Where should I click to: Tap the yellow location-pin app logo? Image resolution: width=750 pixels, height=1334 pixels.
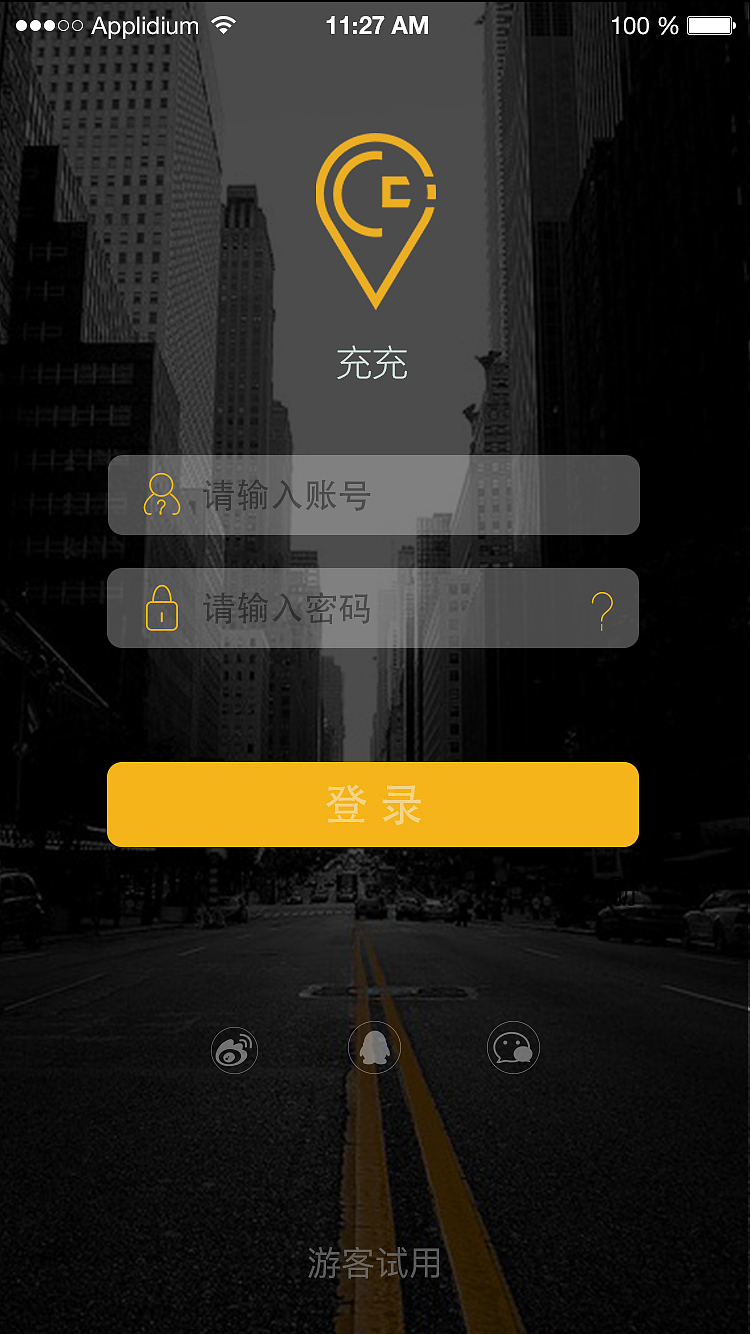pos(375,218)
